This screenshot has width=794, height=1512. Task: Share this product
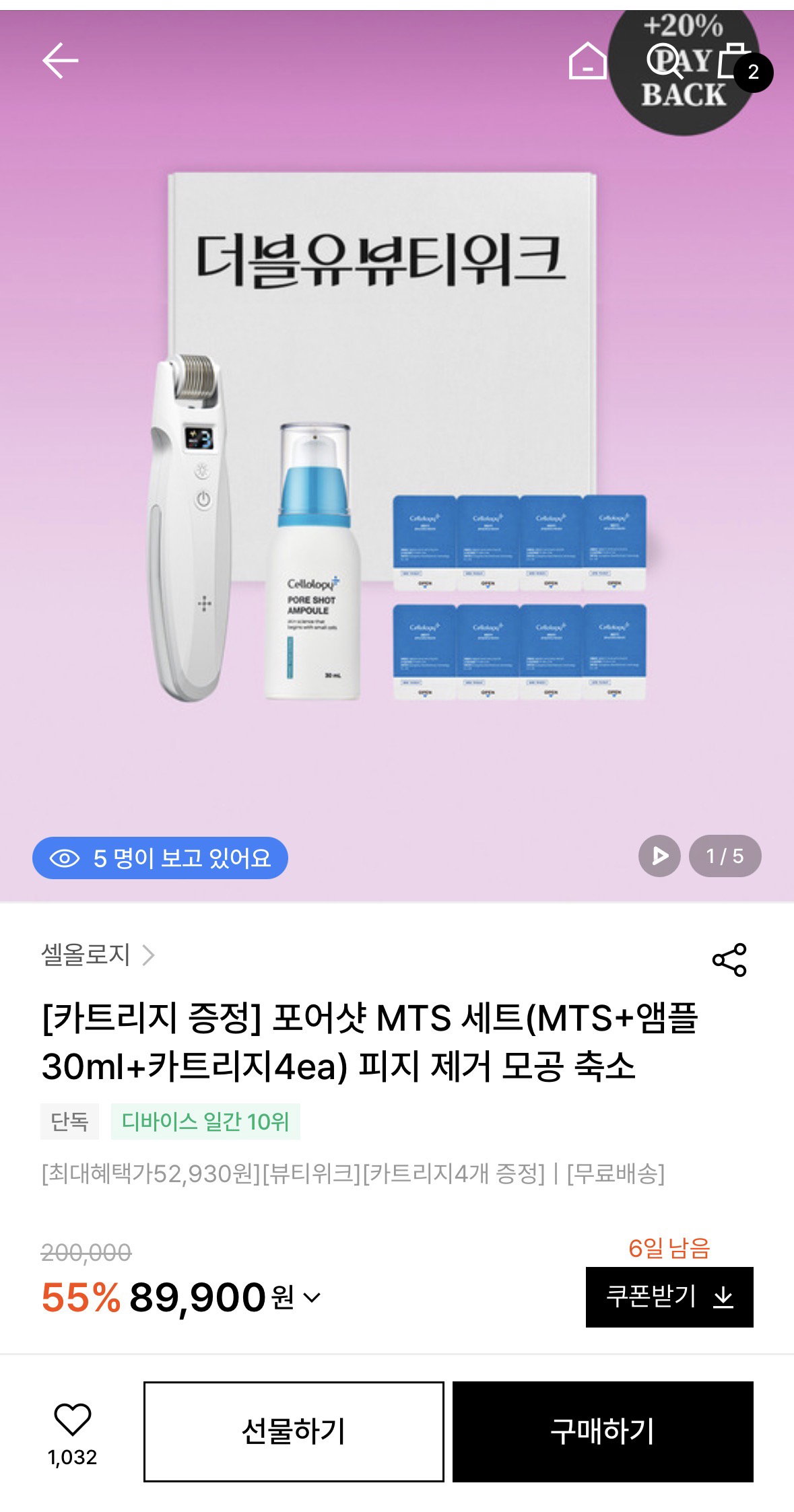(x=729, y=959)
